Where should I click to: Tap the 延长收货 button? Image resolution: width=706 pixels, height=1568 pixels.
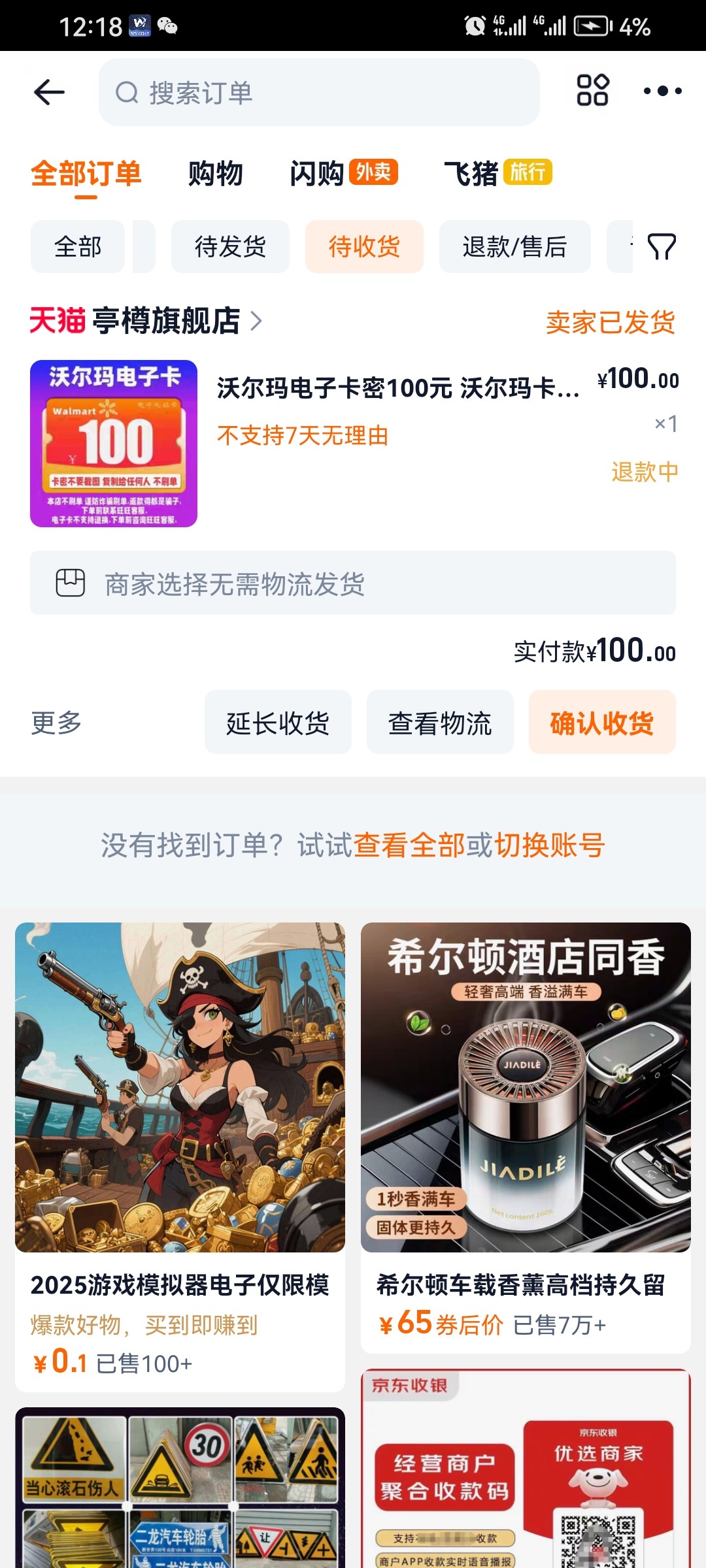tap(278, 723)
